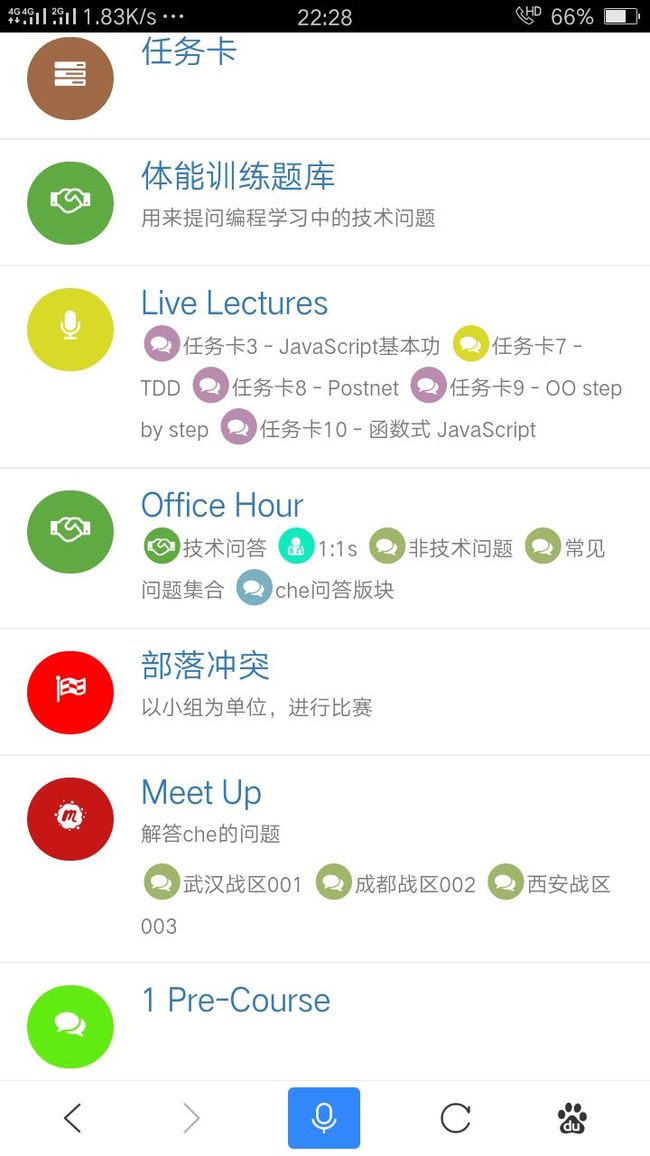Open the 任务卡 category title
The height and width of the screenshot is (1156, 650).
(189, 52)
